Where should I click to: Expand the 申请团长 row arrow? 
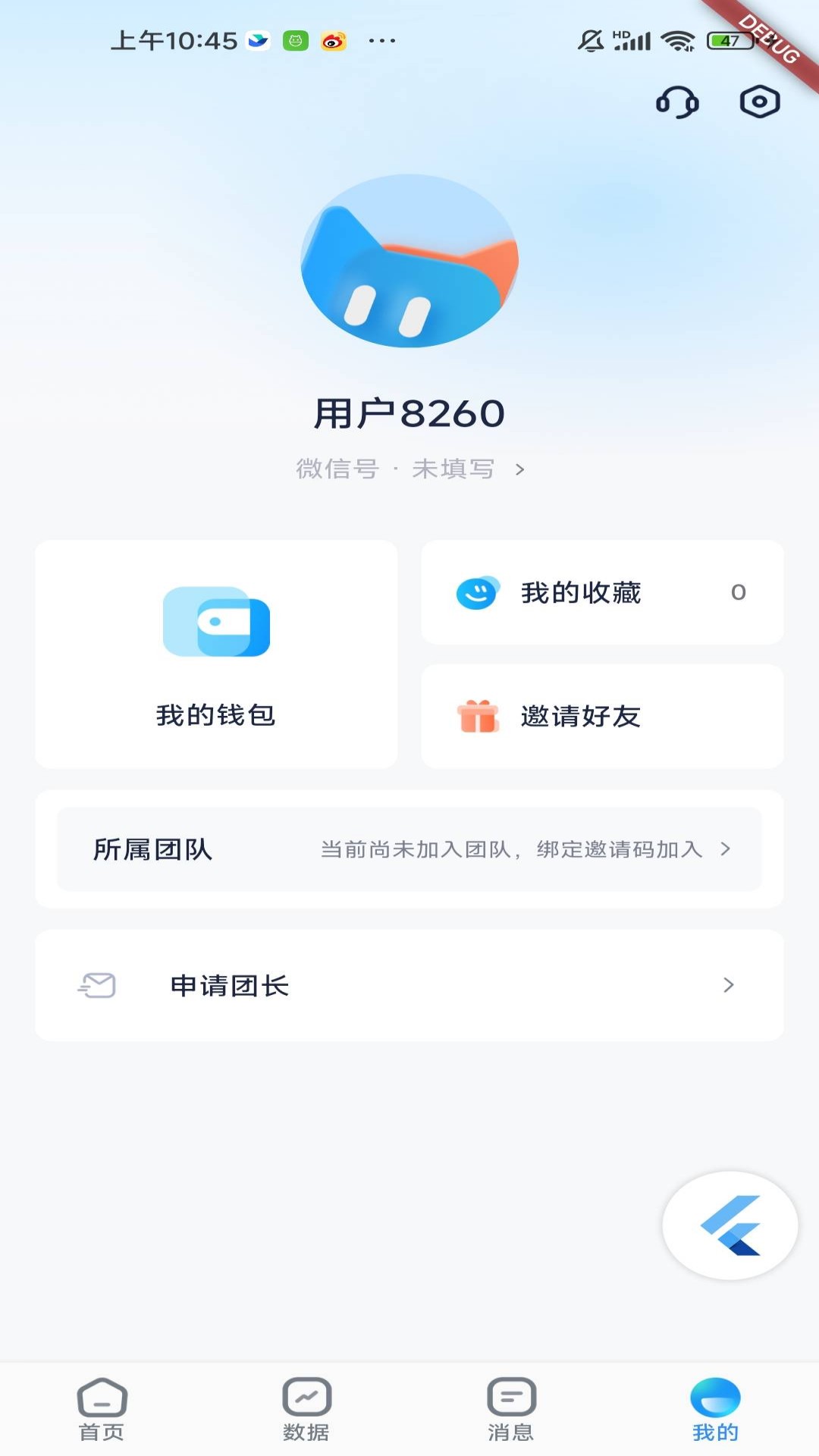coord(729,985)
